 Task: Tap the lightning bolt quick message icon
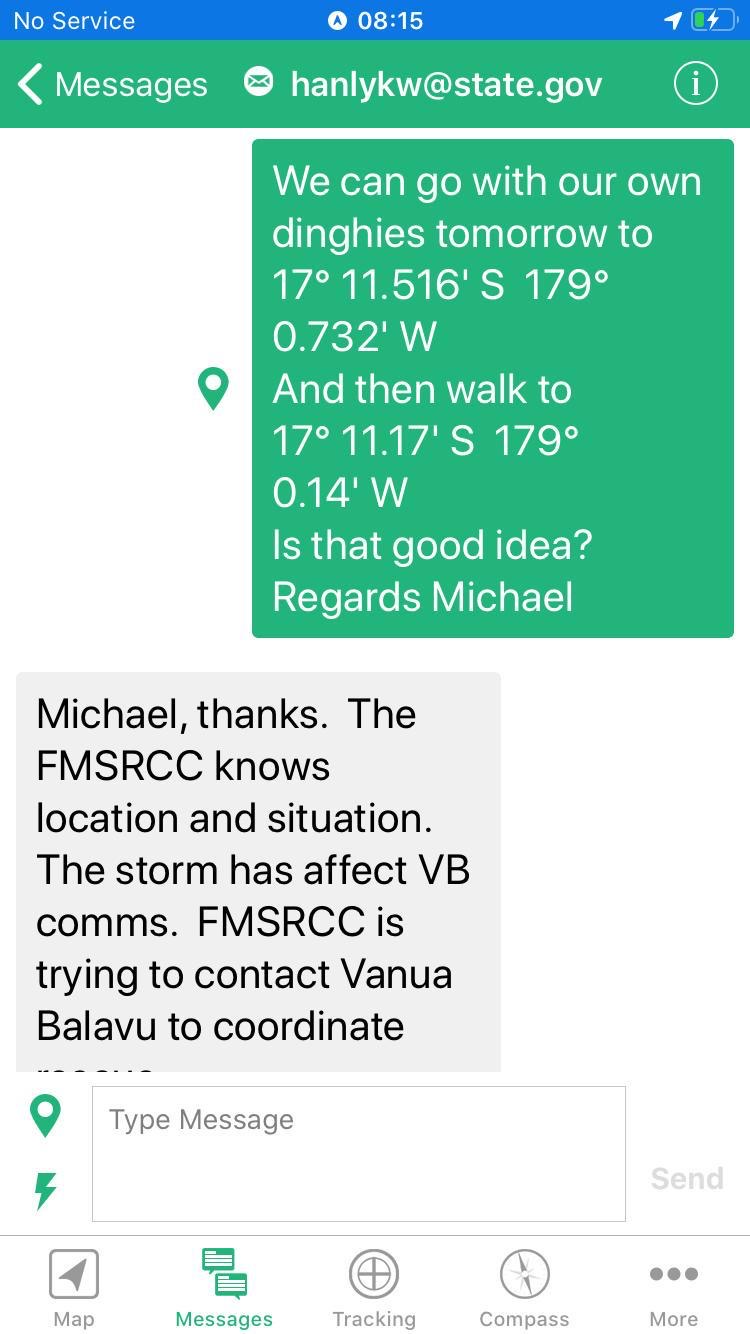coord(45,1190)
